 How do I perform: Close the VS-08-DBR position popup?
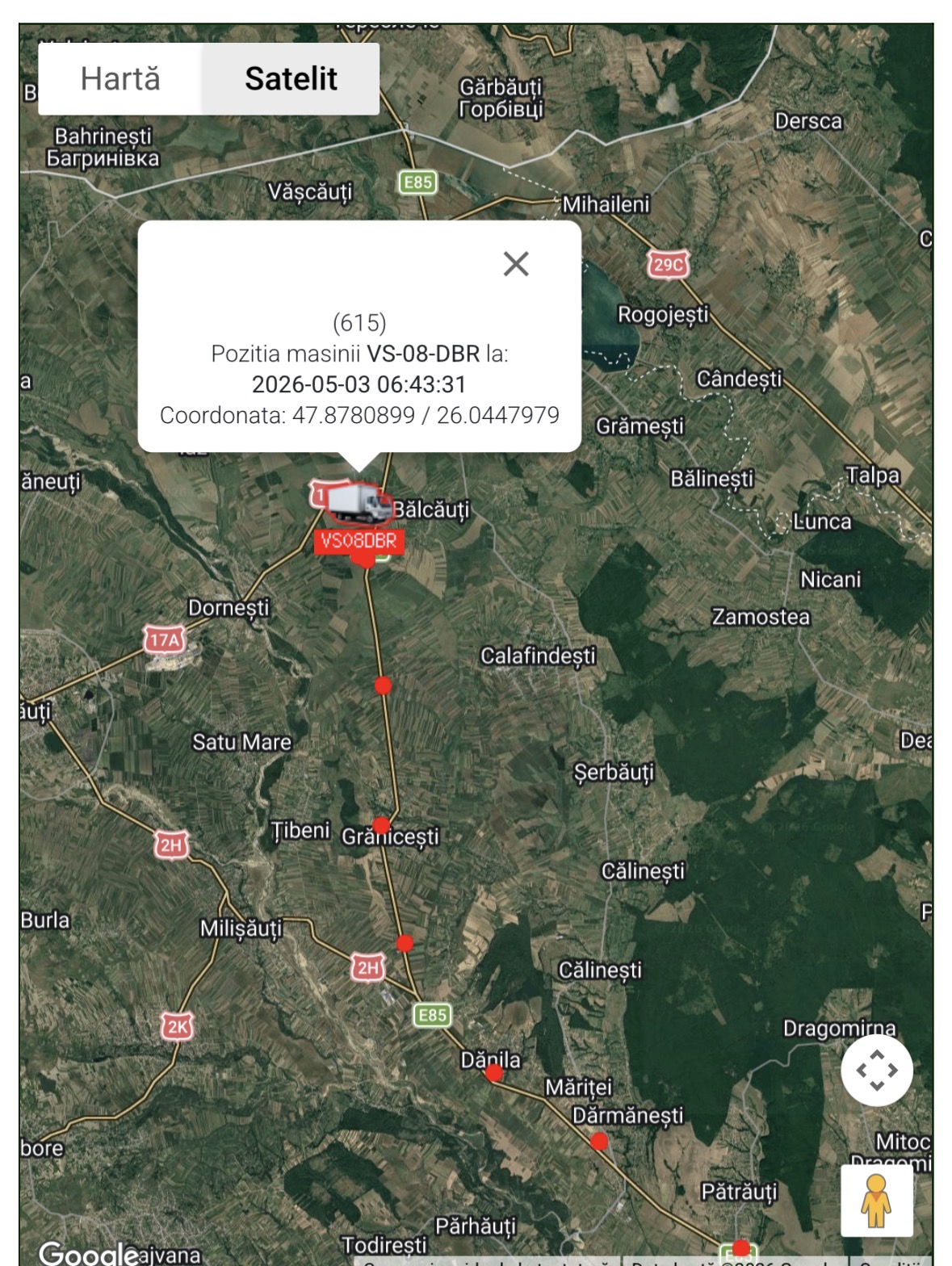tap(516, 263)
